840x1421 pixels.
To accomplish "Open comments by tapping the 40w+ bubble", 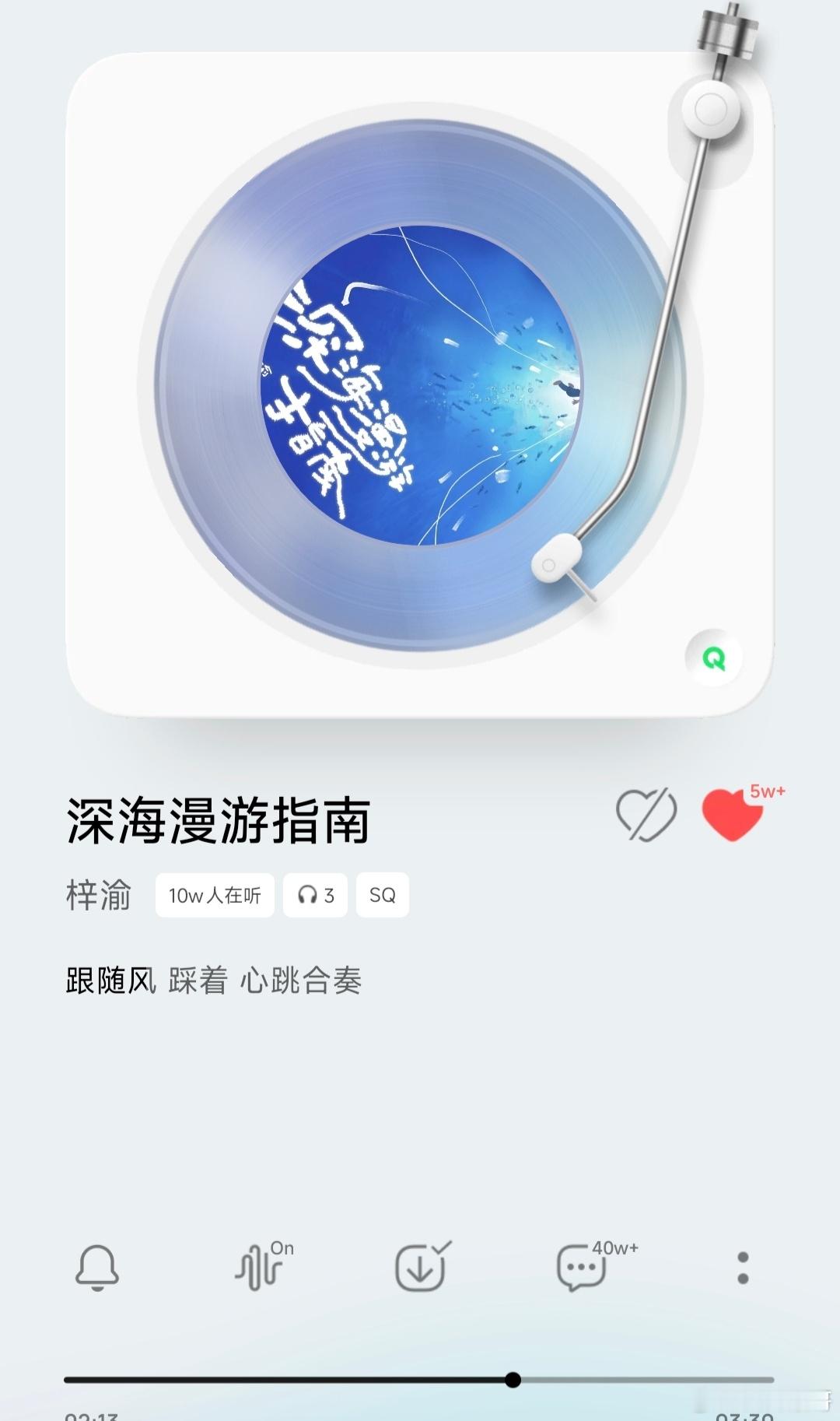I will coord(582,1267).
